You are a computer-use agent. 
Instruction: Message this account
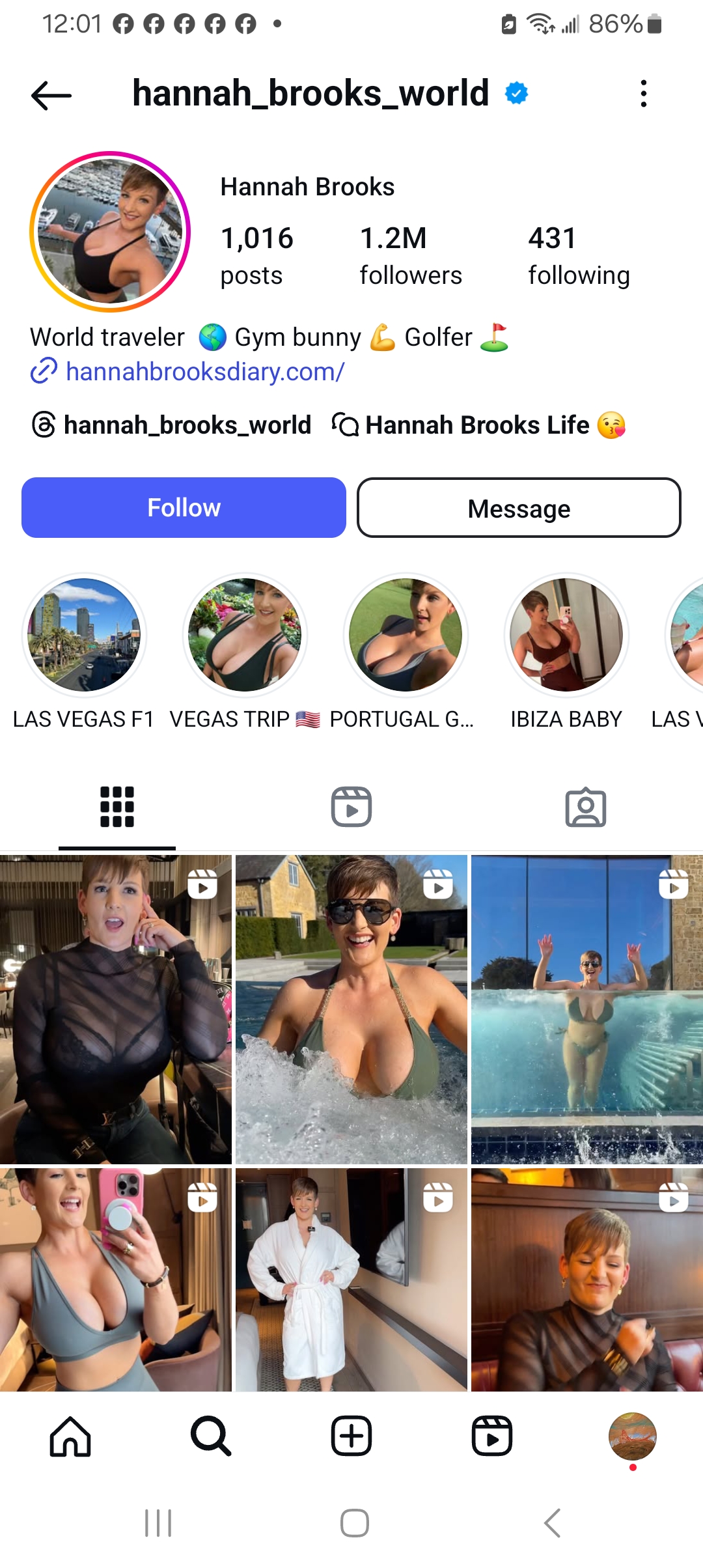click(x=519, y=508)
